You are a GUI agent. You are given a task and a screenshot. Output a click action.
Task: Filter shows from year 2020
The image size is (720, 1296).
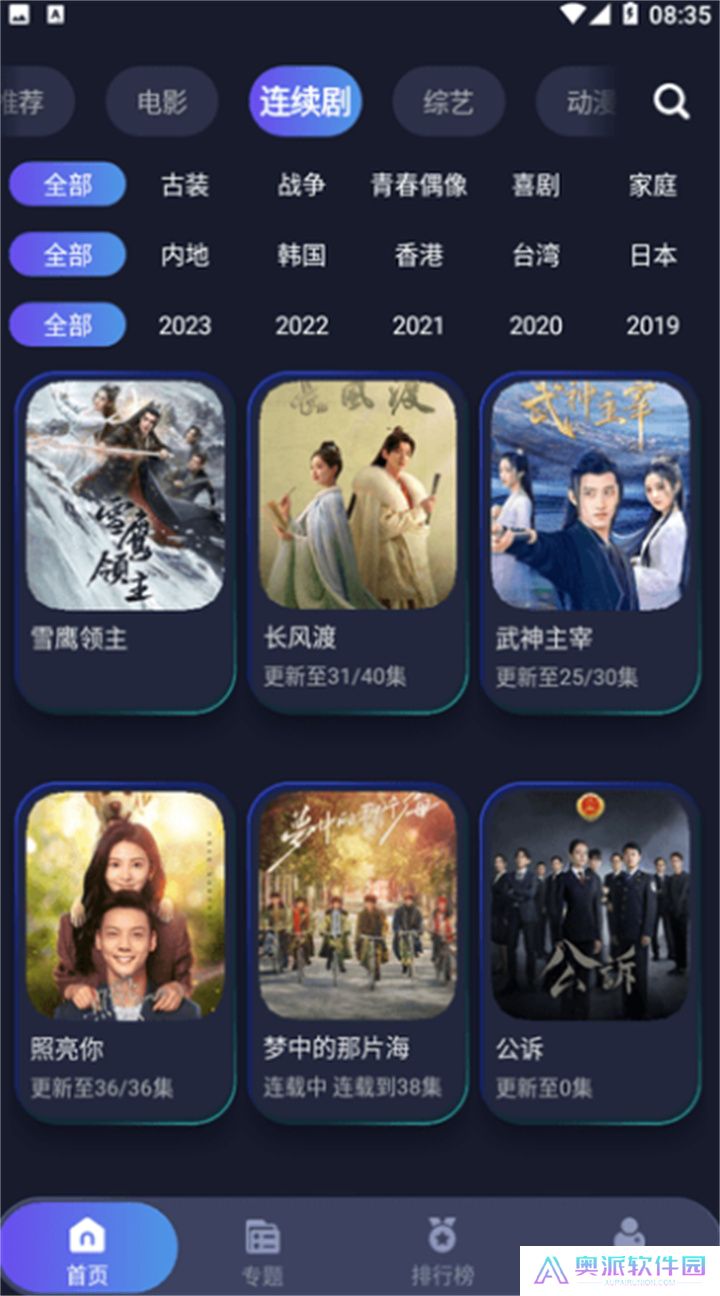point(536,325)
